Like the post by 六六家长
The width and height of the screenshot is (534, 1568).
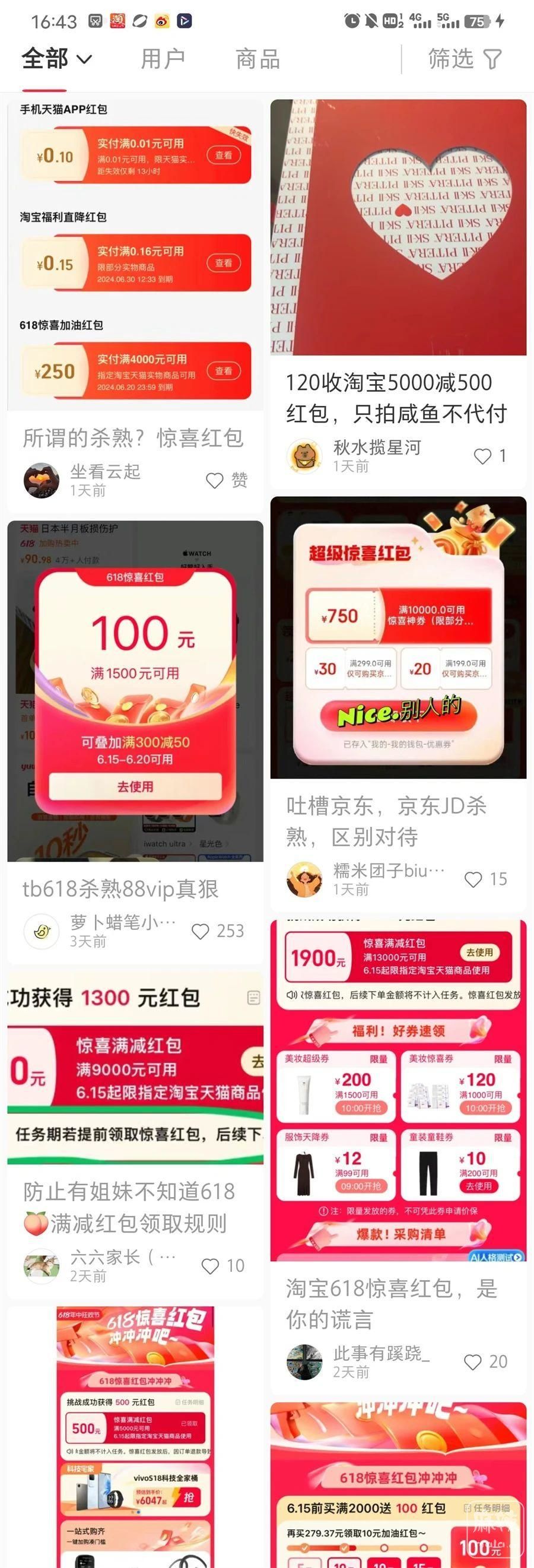pos(211,1267)
